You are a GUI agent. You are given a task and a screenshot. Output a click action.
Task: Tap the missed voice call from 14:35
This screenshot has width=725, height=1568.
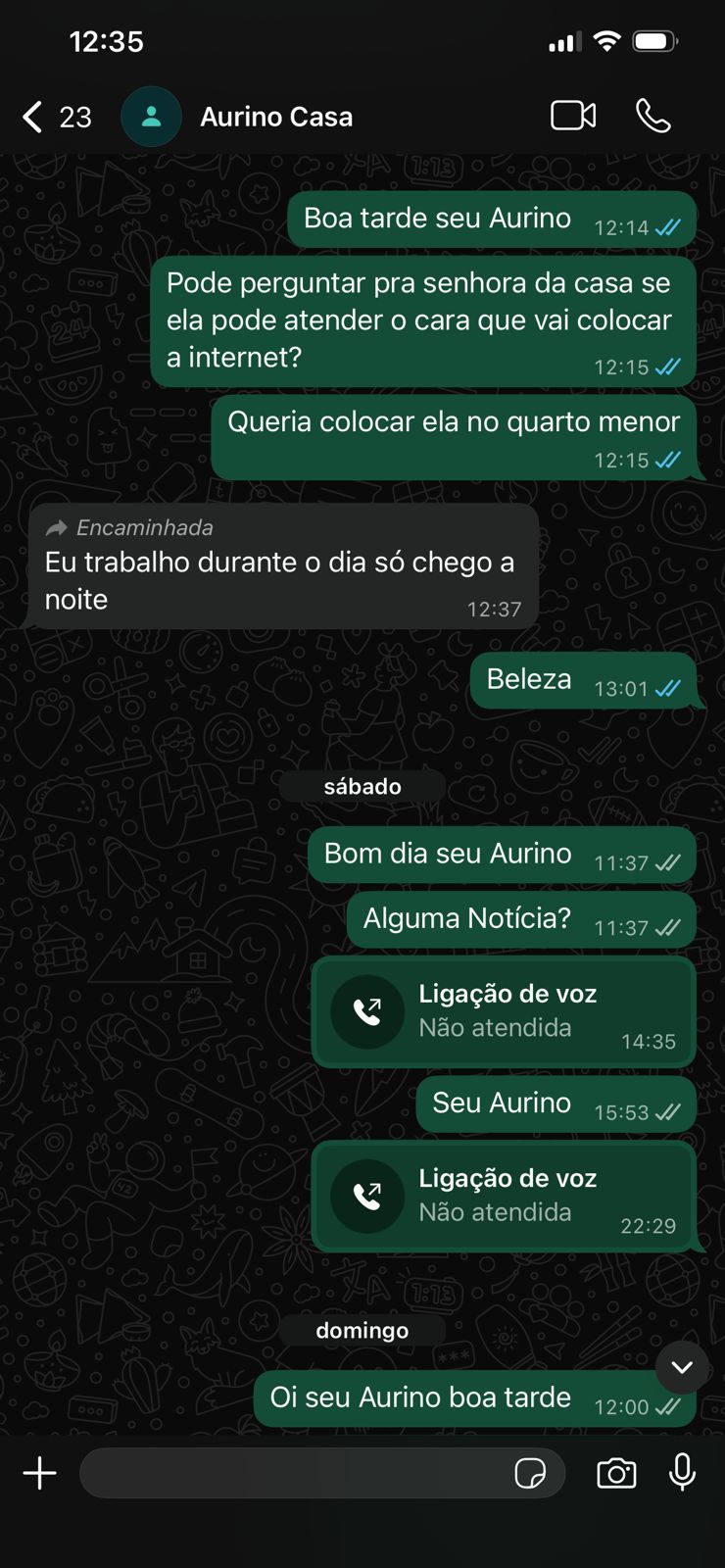click(503, 1012)
